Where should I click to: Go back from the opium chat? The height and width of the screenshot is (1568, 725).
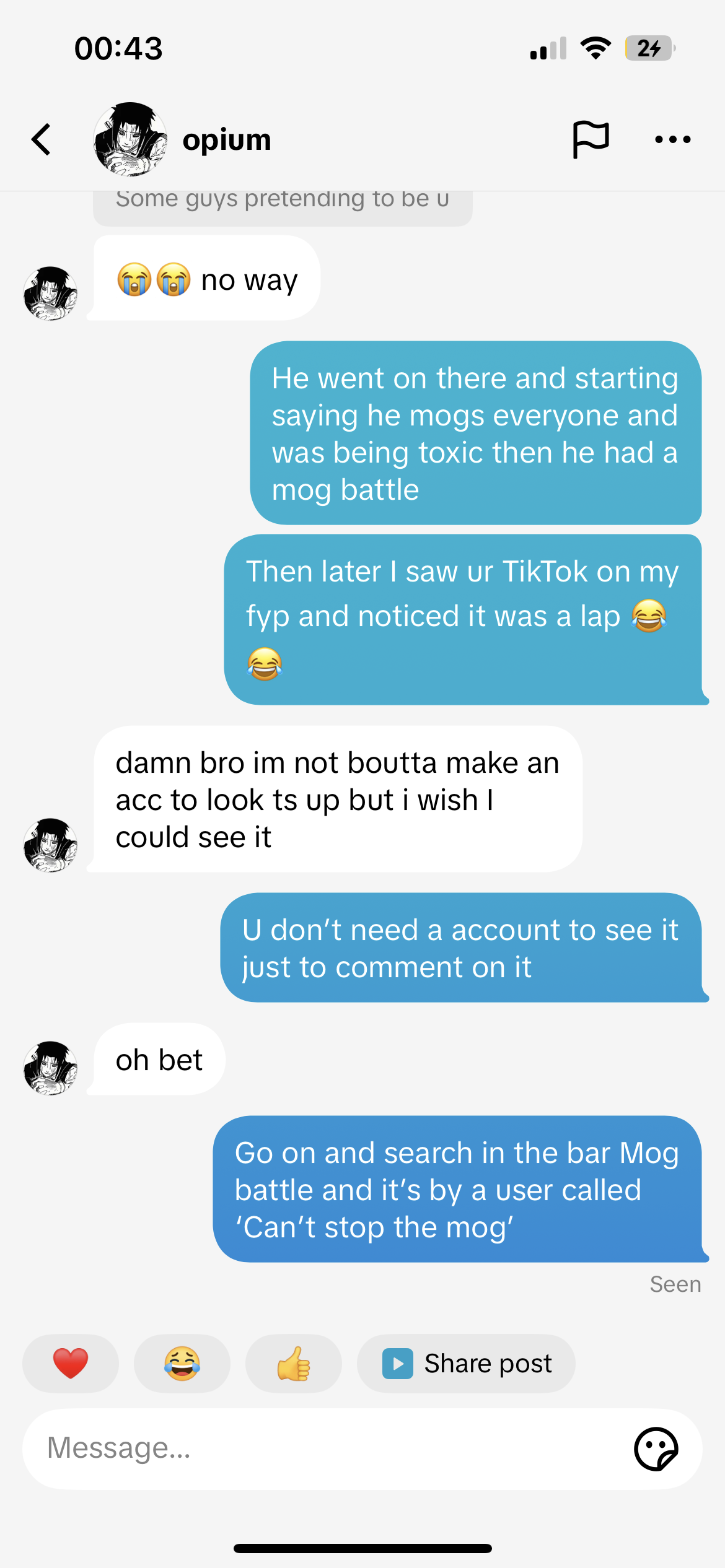point(41,139)
